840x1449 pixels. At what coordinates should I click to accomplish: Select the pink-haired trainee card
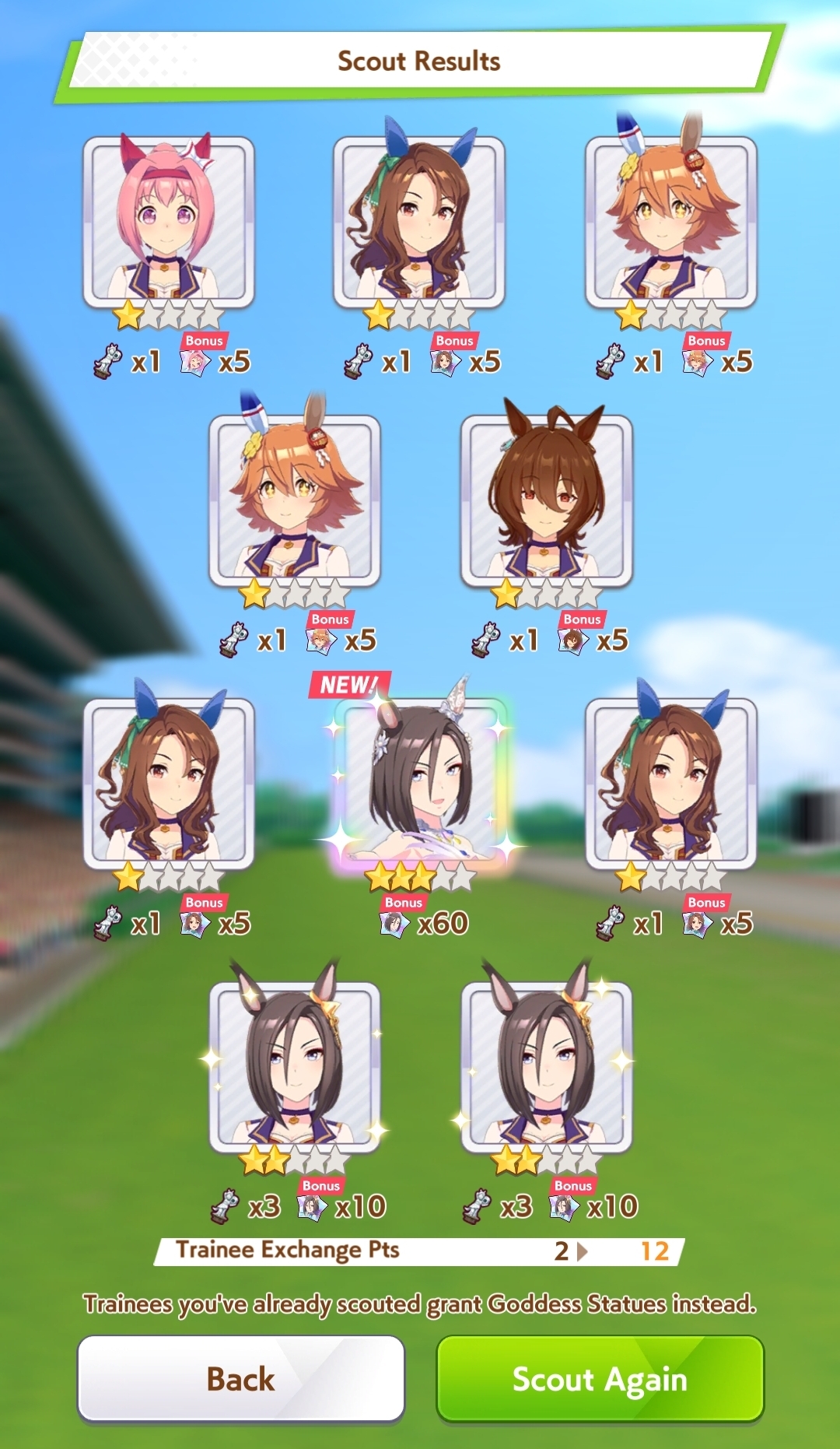click(x=169, y=223)
